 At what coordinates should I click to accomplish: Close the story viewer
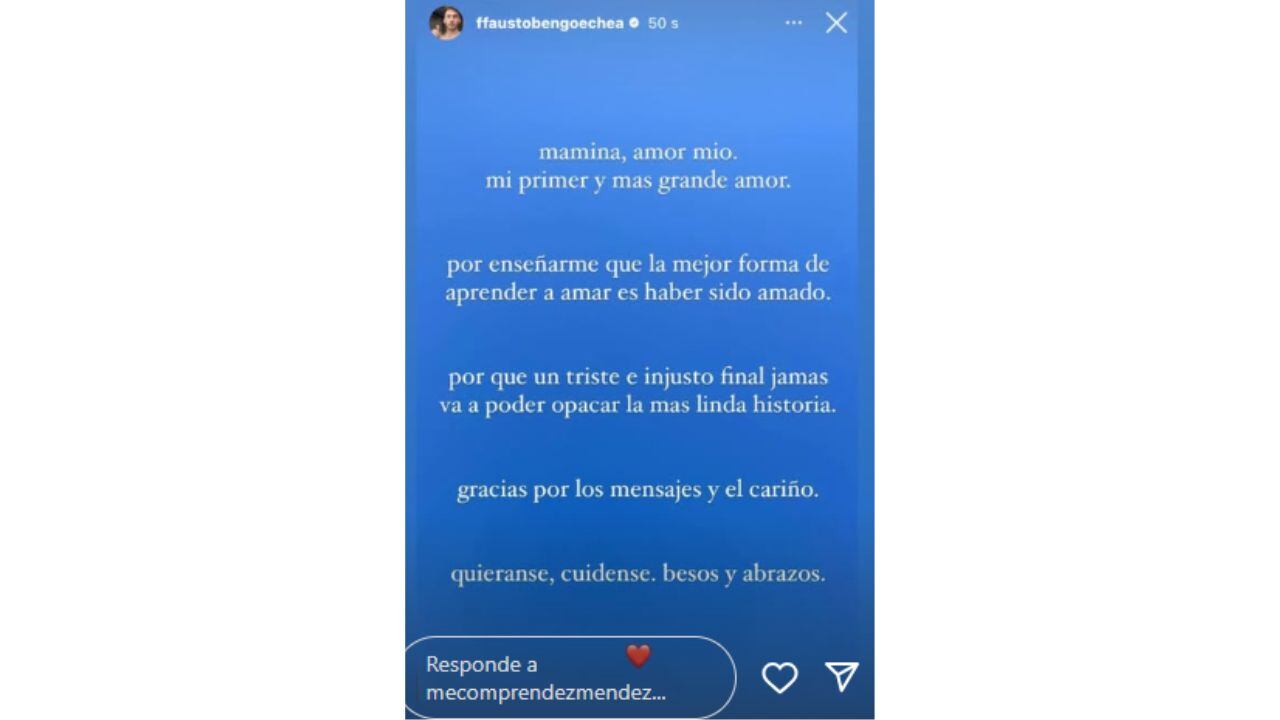click(x=836, y=22)
